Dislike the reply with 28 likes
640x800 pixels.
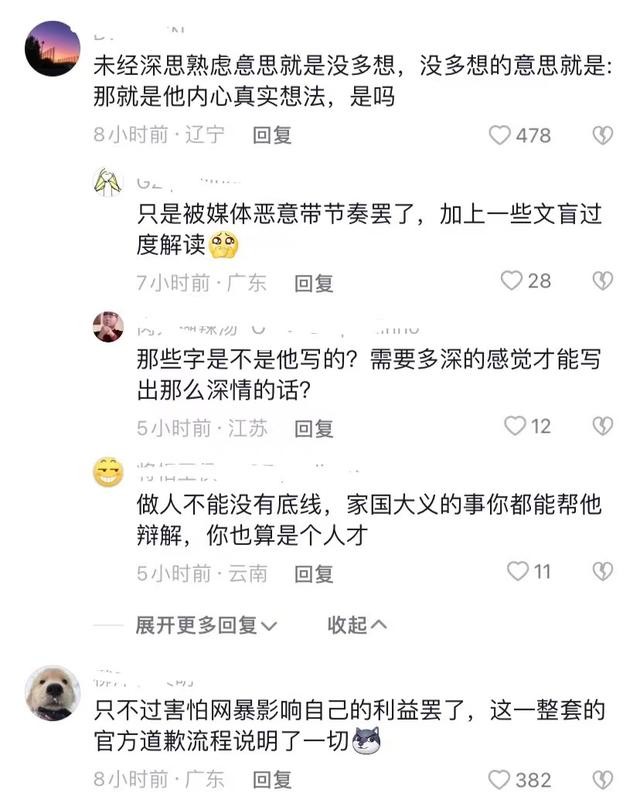pyautogui.click(x=601, y=281)
